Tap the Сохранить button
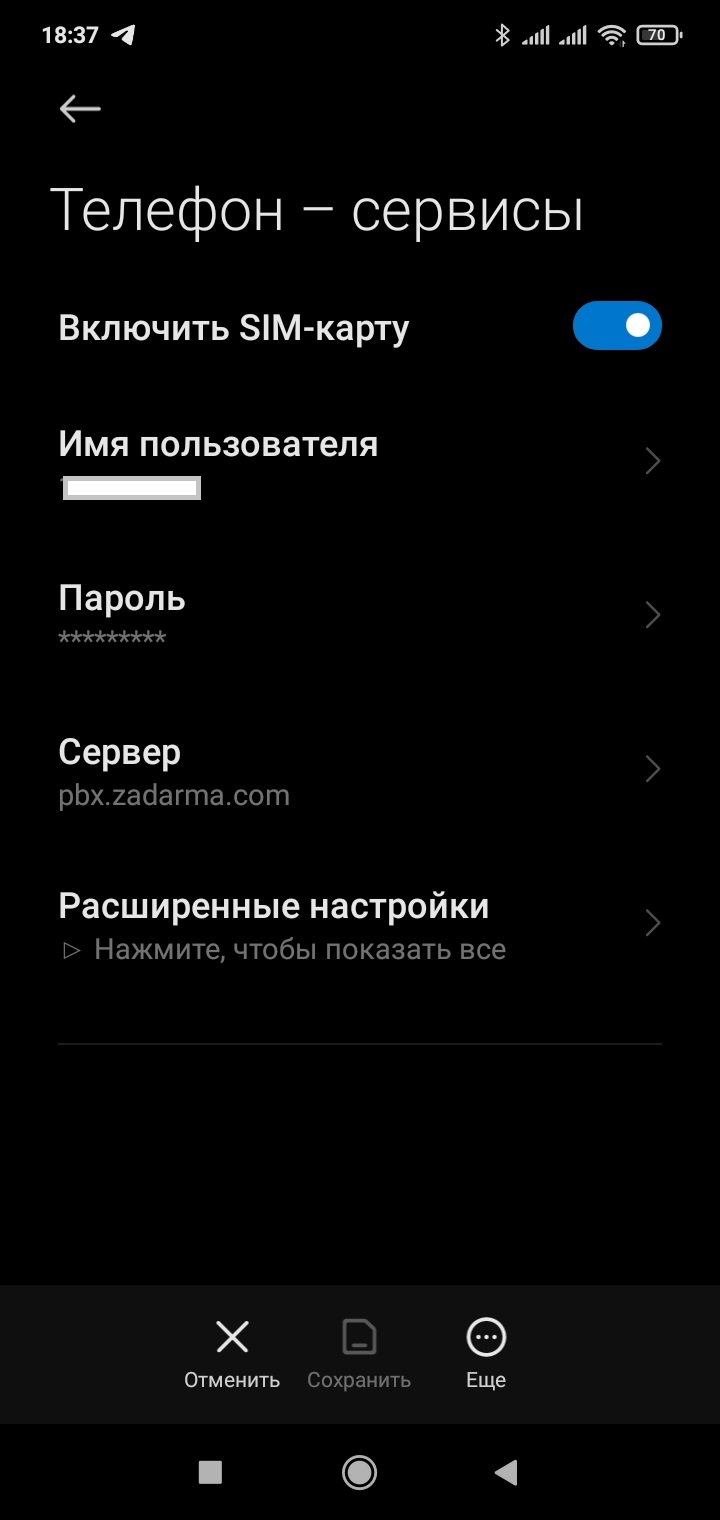Viewport: 720px width, 1520px height. pos(359,1353)
